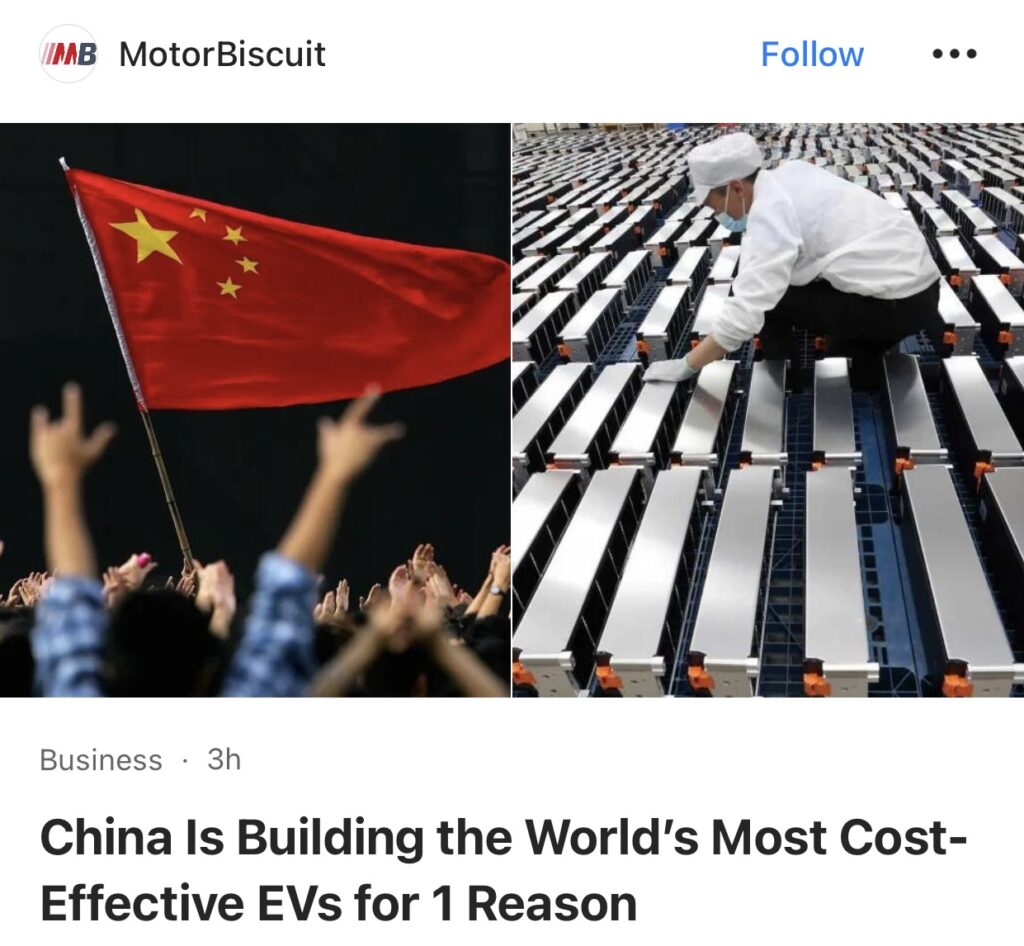1024x946 pixels.
Task: Open the MotorBiscuit publisher profile
Action: [221, 54]
